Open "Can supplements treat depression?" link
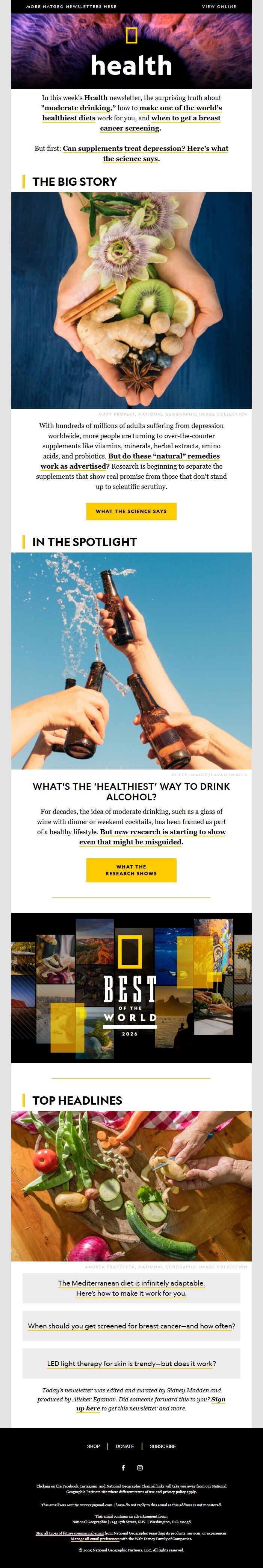 pyautogui.click(x=145, y=149)
